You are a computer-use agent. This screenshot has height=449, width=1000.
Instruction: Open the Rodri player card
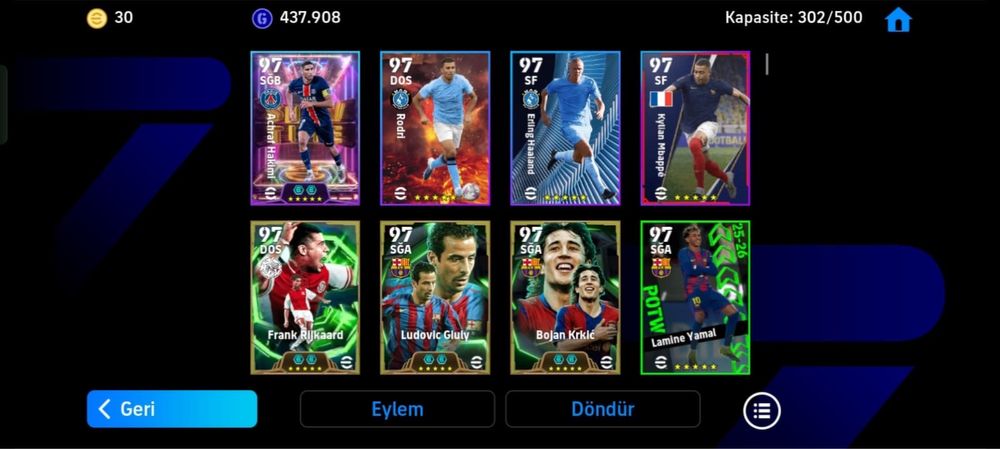click(x=435, y=128)
